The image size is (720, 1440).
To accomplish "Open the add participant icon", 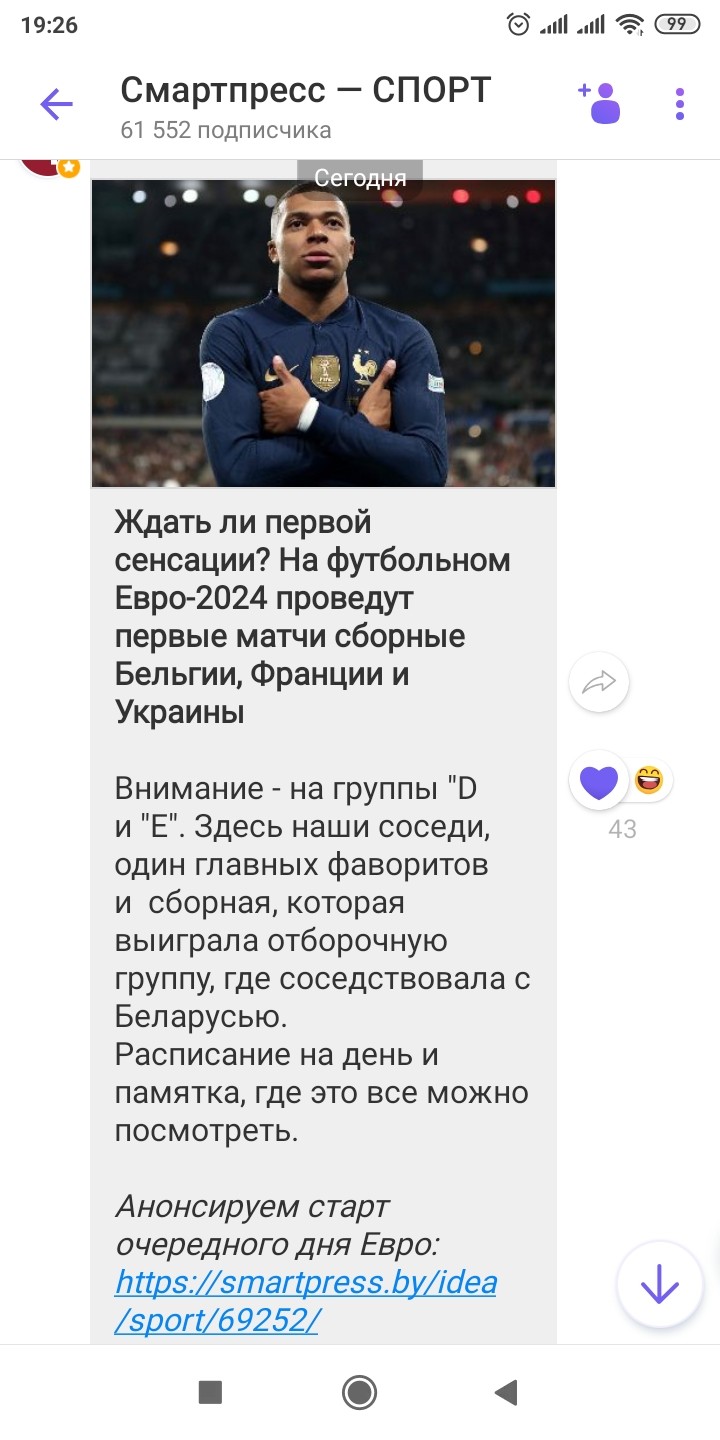I will (600, 103).
